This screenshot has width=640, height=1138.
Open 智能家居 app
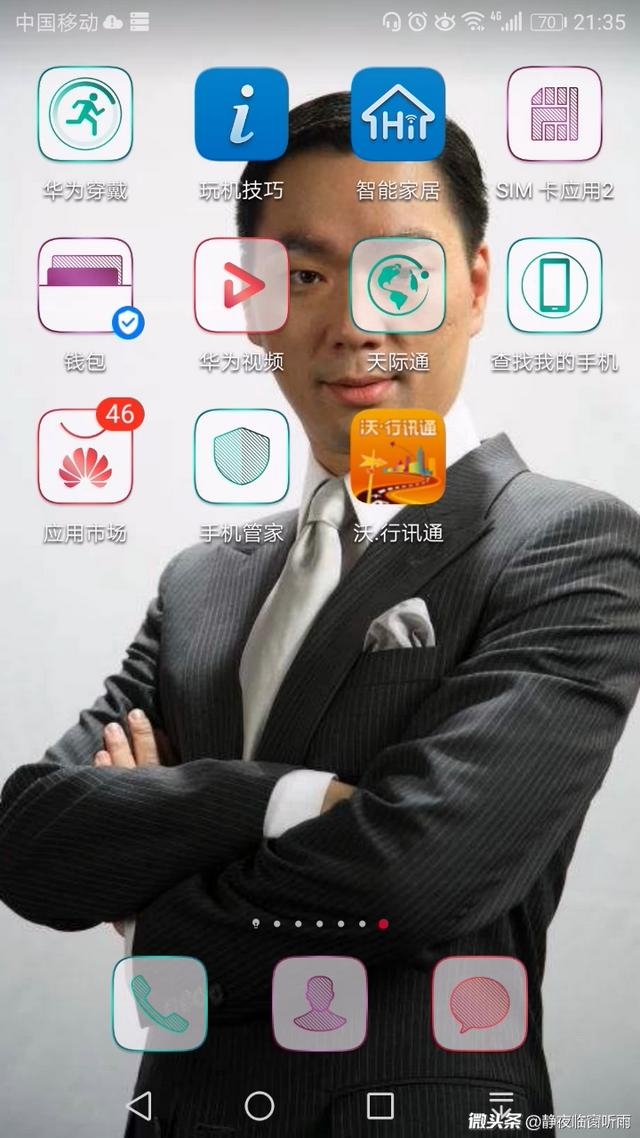click(398, 114)
